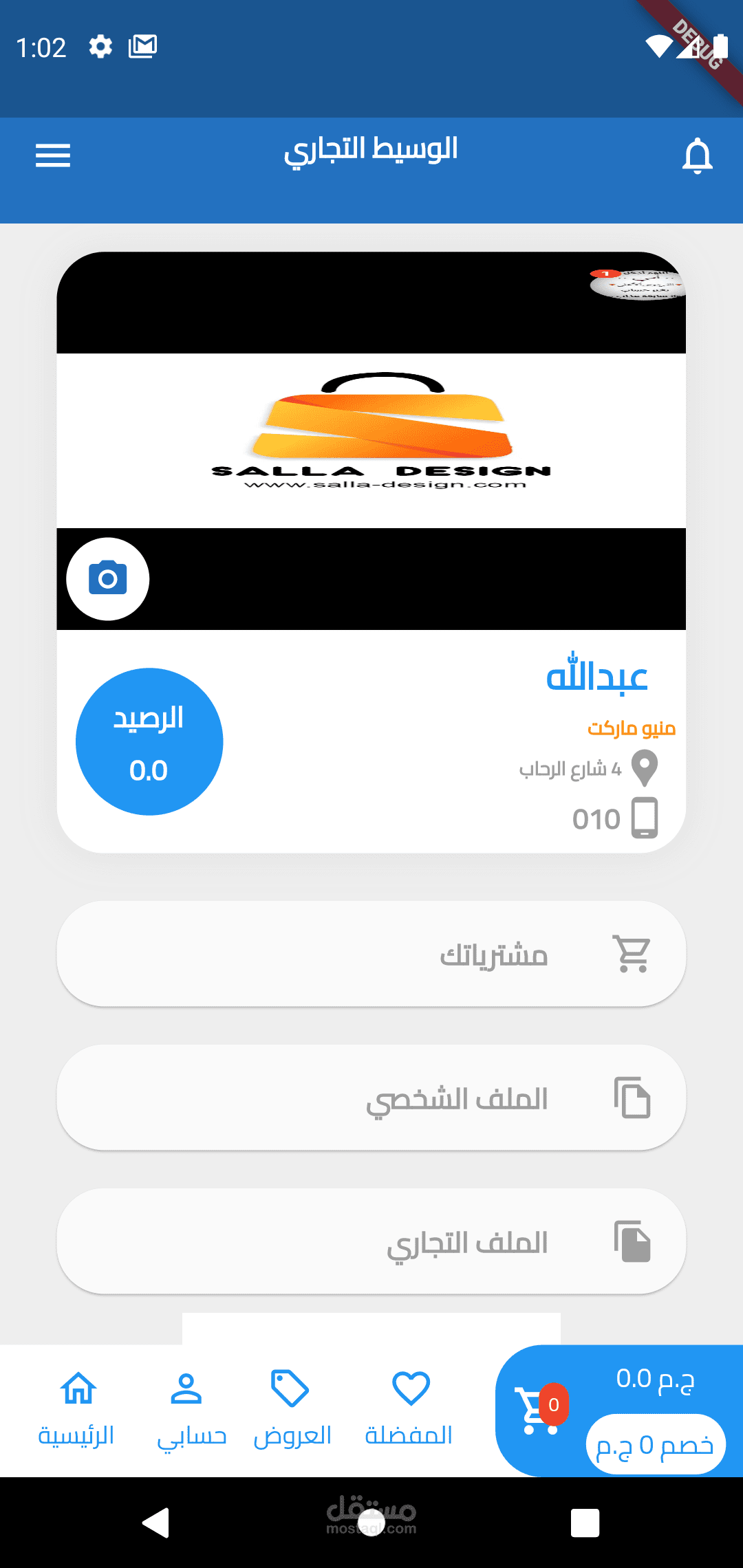Viewport: 743px width, 1568px height.
Task: Tap the الرصيد balance circle
Action: click(x=149, y=741)
